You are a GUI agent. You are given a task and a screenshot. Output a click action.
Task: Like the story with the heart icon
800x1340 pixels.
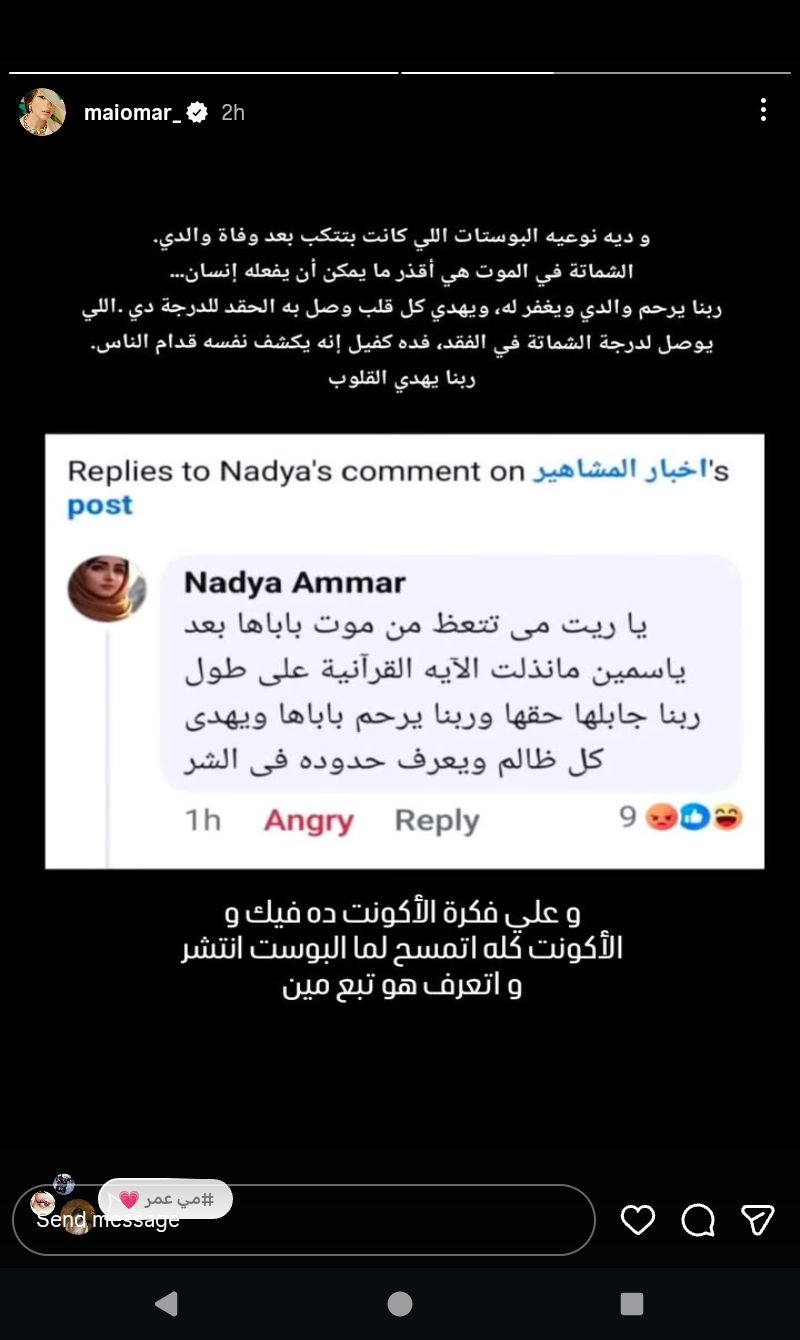[637, 1220]
